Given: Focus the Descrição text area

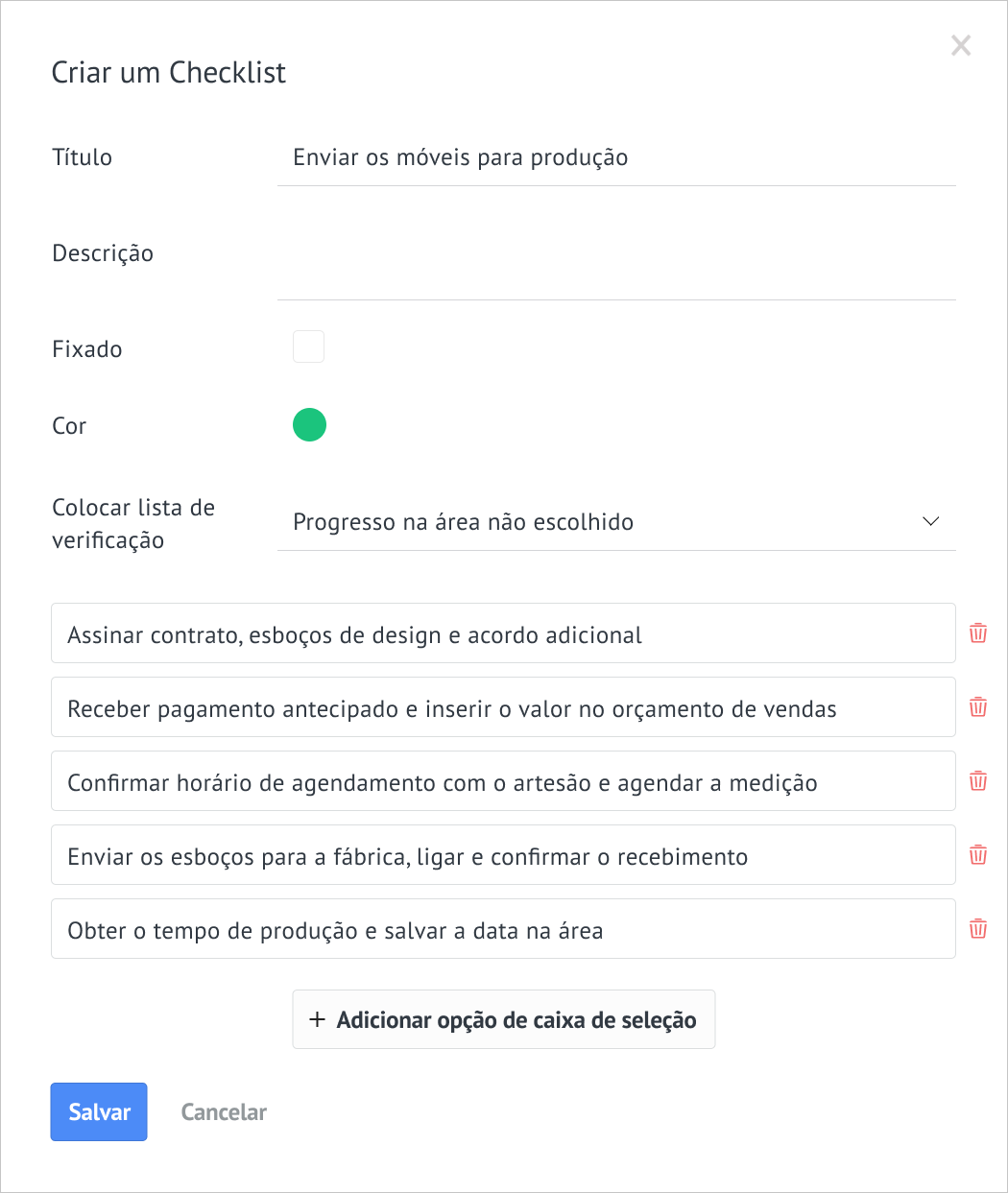Looking at the screenshot, I should pyautogui.click(x=615, y=253).
